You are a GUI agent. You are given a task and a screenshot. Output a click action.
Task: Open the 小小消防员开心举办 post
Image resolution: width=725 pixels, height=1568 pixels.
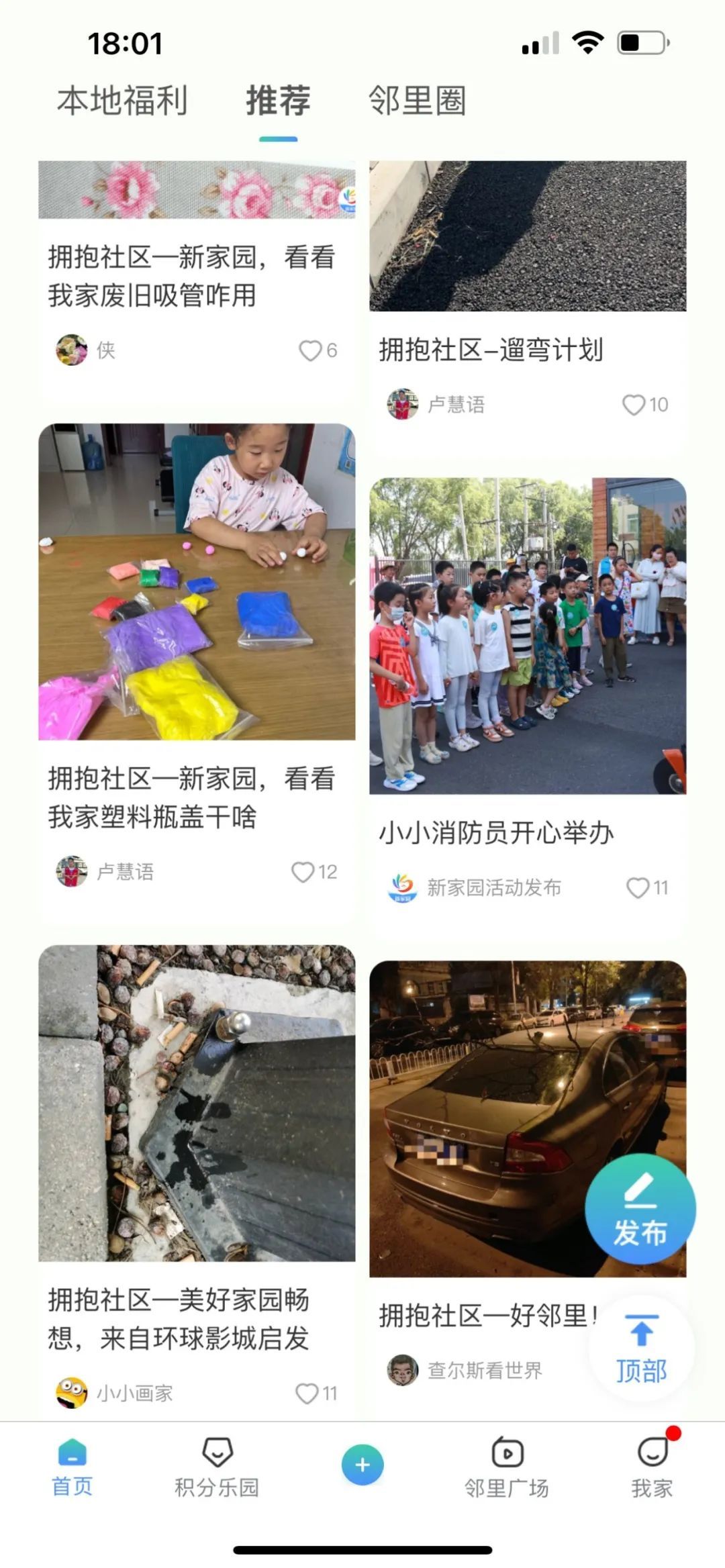click(x=497, y=833)
